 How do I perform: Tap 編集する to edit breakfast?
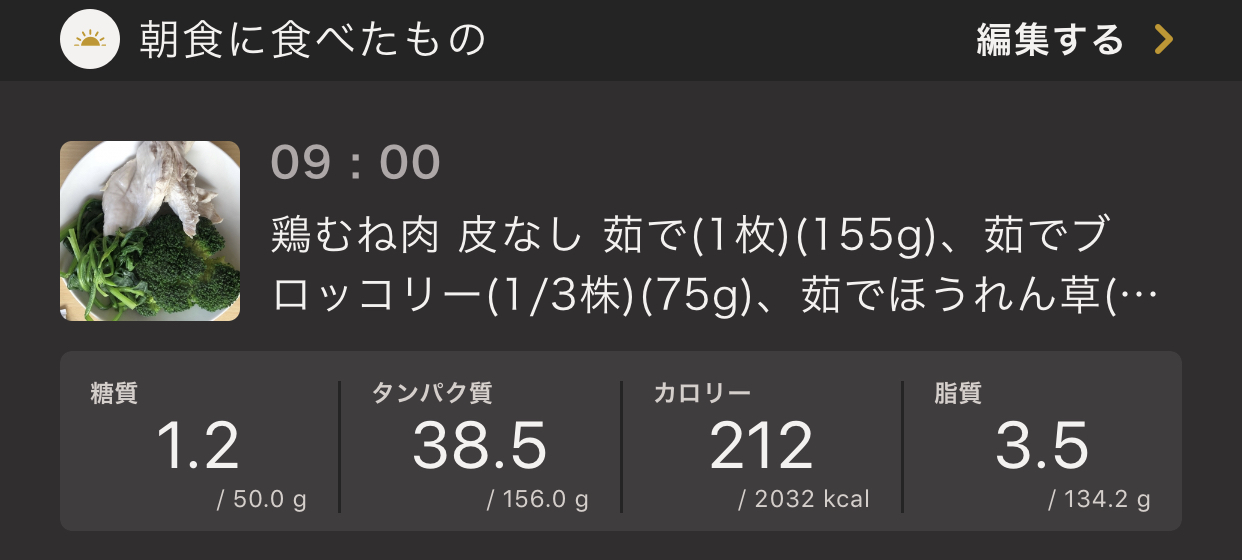tap(1073, 40)
